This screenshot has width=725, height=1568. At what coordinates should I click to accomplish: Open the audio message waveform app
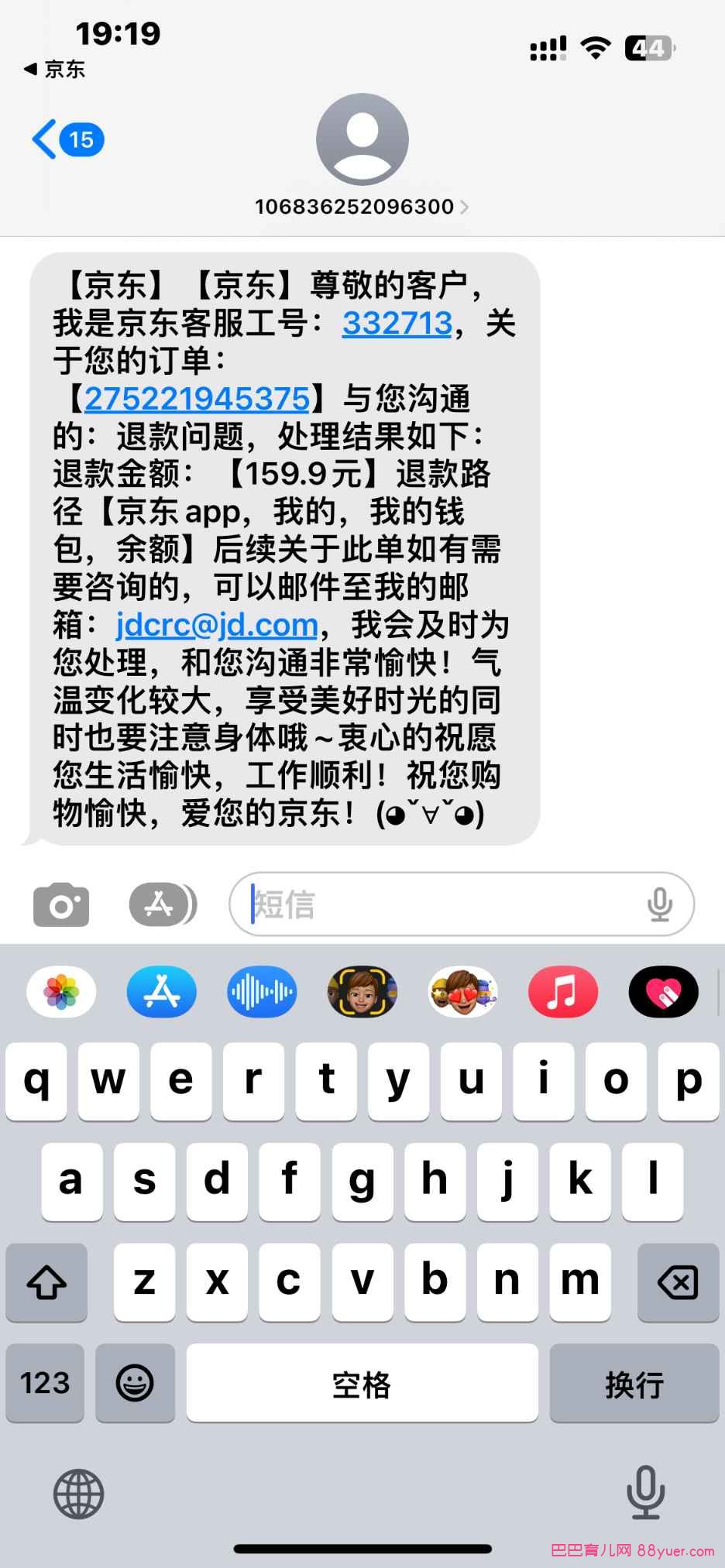262,992
